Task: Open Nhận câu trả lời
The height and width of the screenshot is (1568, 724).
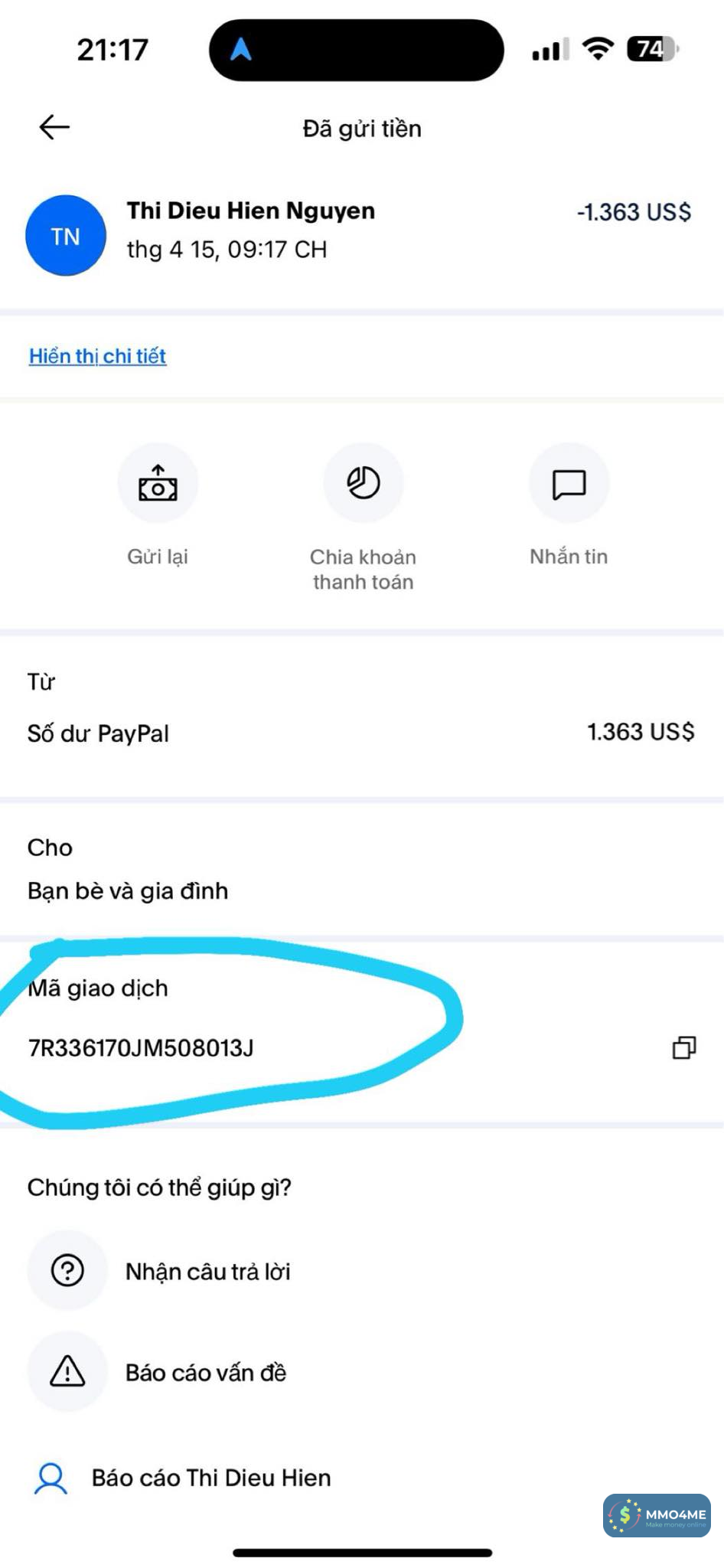Action: coord(207,1272)
